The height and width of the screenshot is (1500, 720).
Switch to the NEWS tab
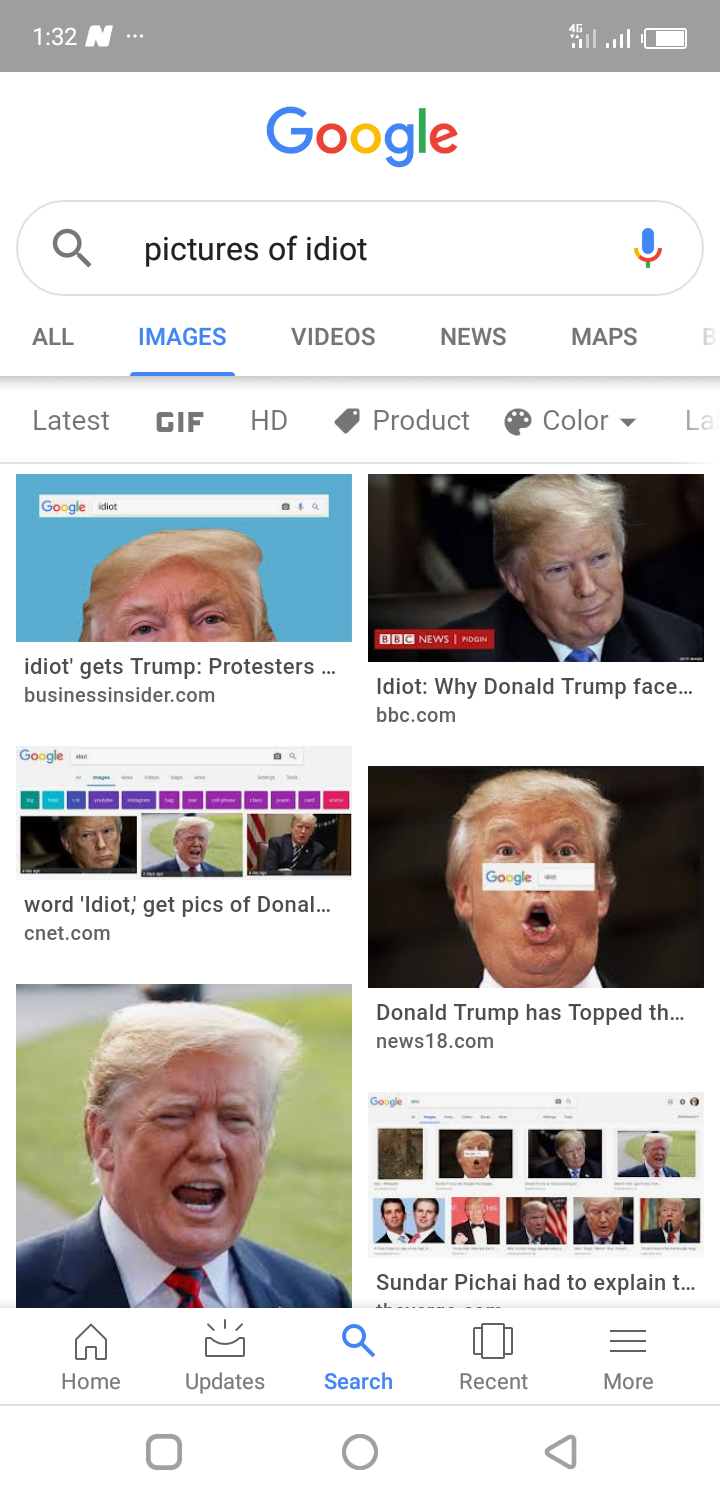pyautogui.click(x=473, y=337)
